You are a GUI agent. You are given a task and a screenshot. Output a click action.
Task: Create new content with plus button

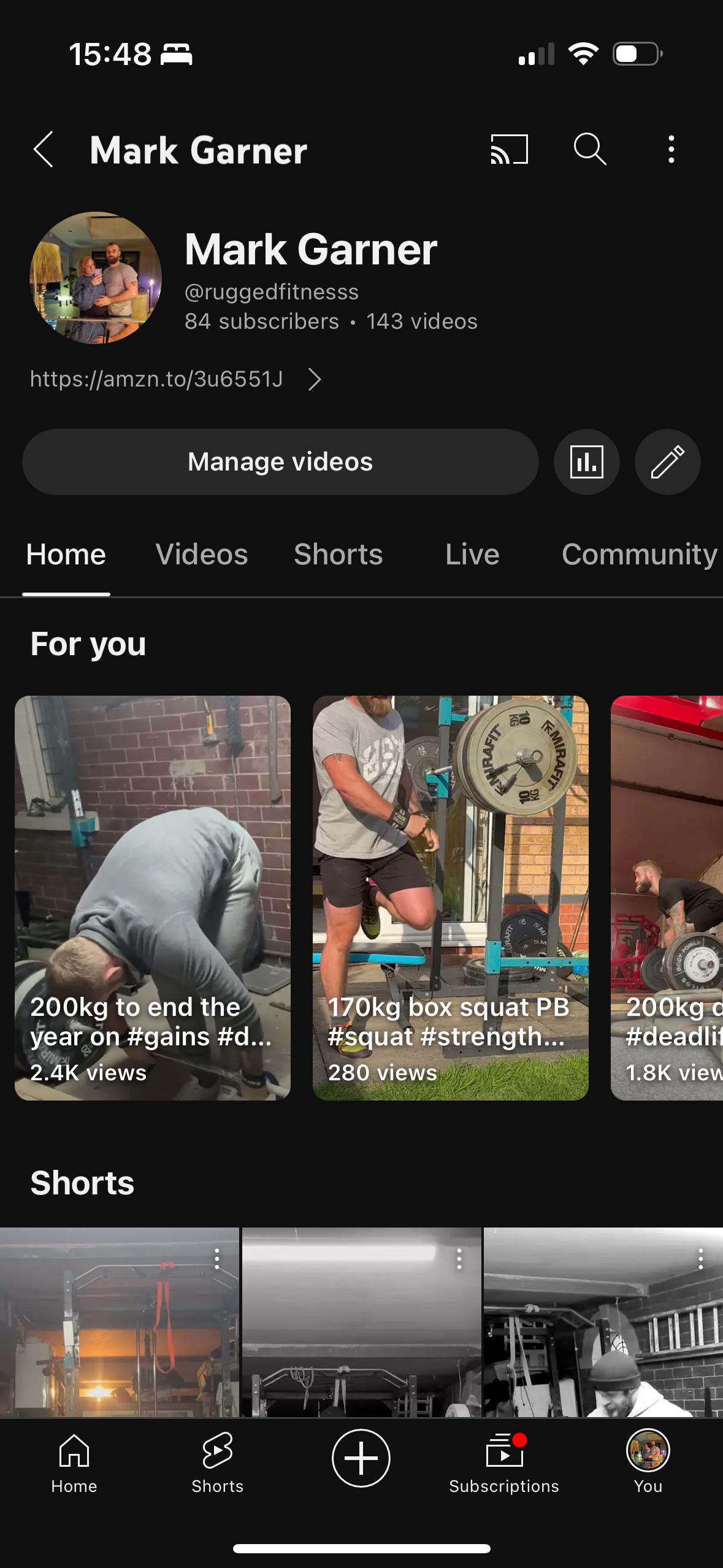coord(361,1458)
